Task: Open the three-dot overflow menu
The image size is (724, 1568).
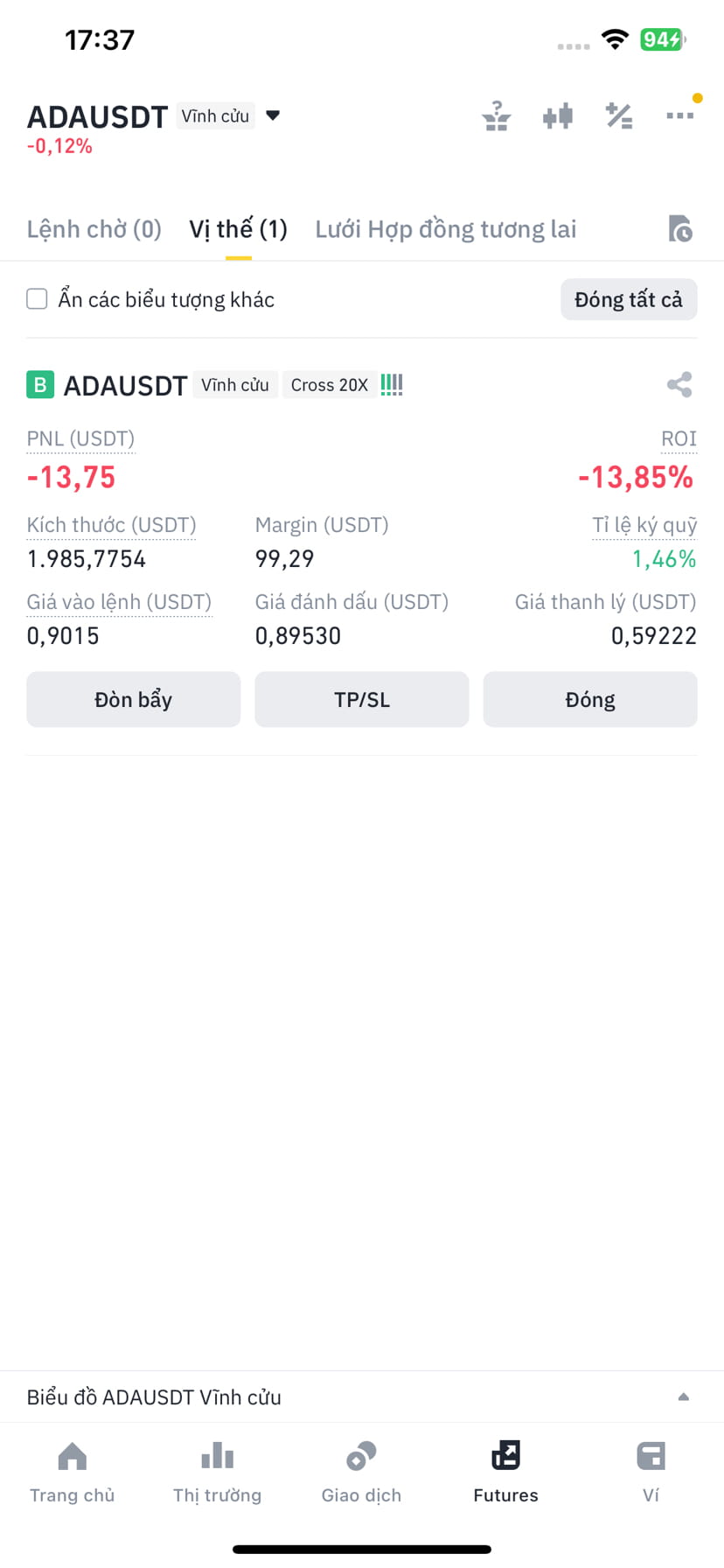Action: [679, 115]
